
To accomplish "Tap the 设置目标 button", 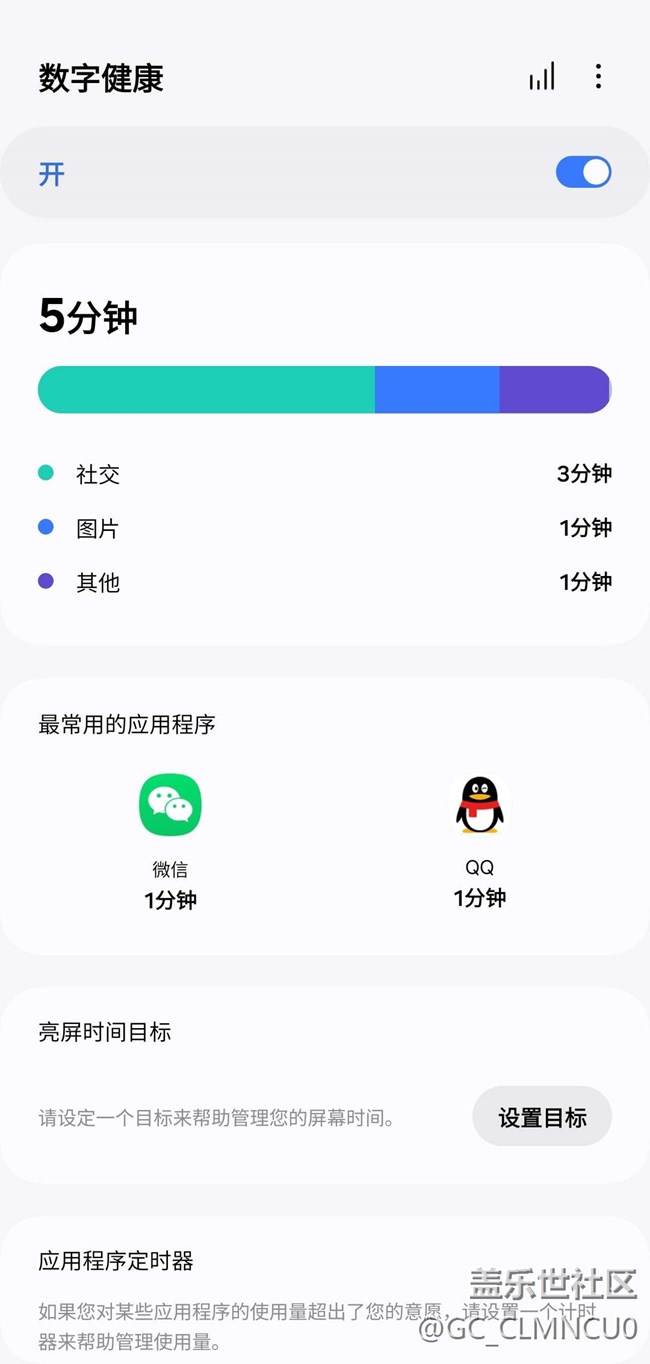I will 542,1117.
